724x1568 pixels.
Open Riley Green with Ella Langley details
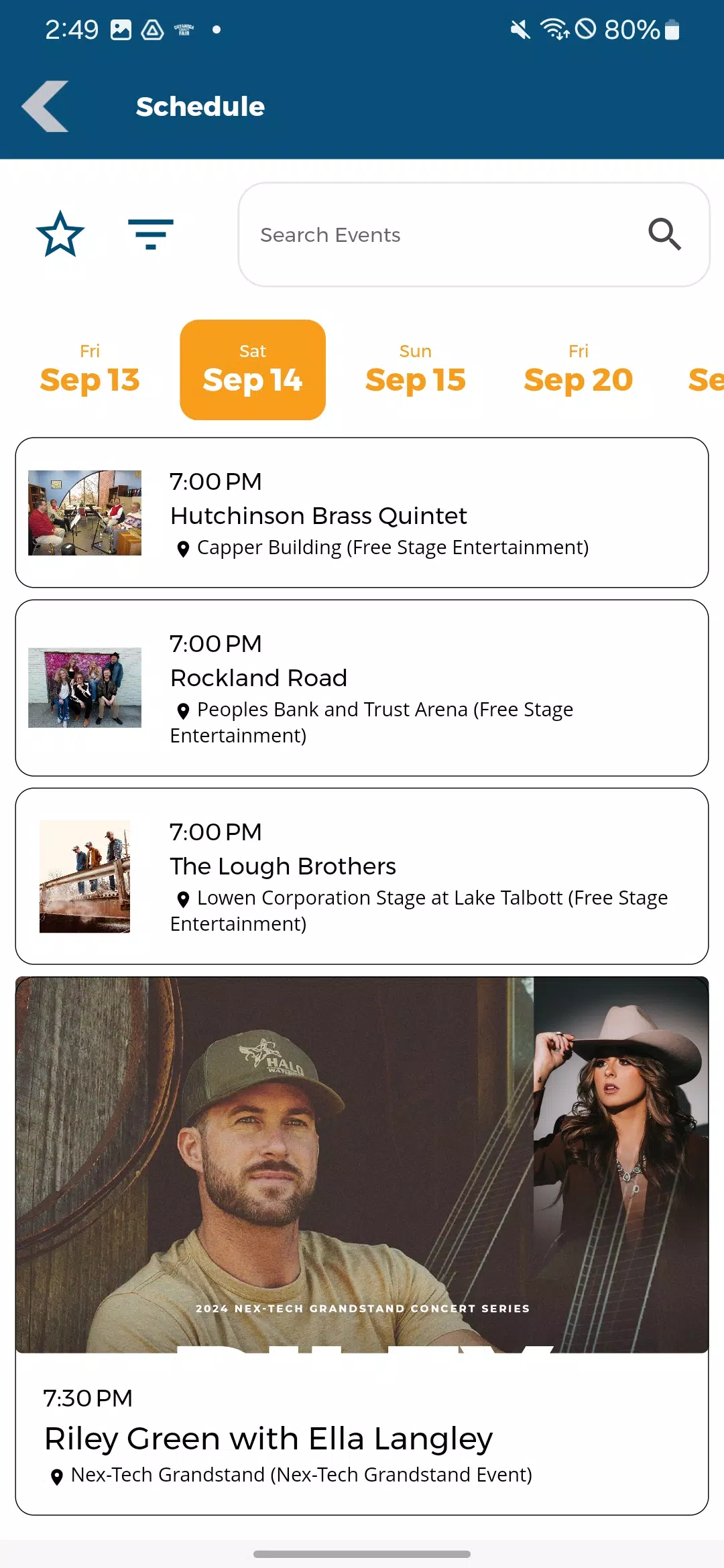tap(362, 1437)
